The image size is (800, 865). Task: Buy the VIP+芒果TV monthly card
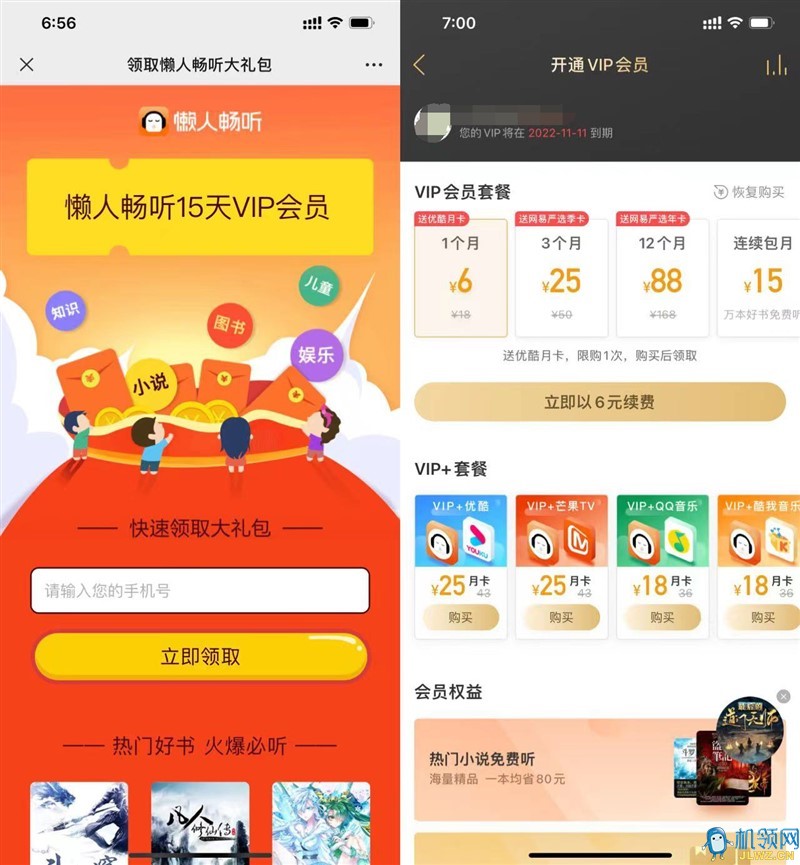click(561, 618)
